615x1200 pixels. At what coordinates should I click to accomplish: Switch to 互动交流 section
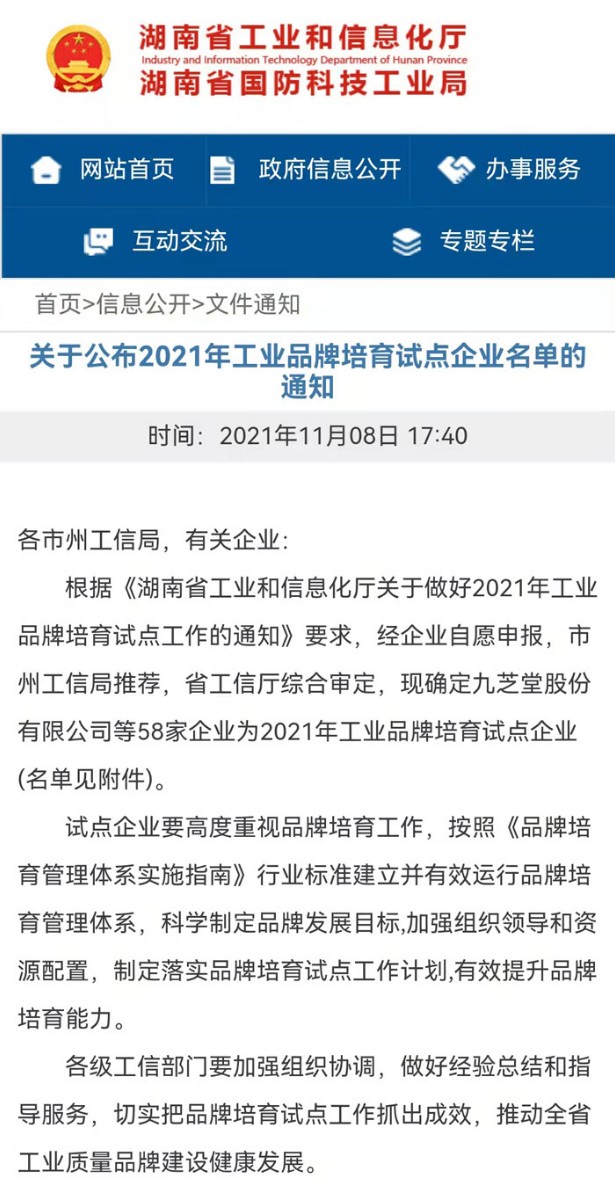pos(155,240)
